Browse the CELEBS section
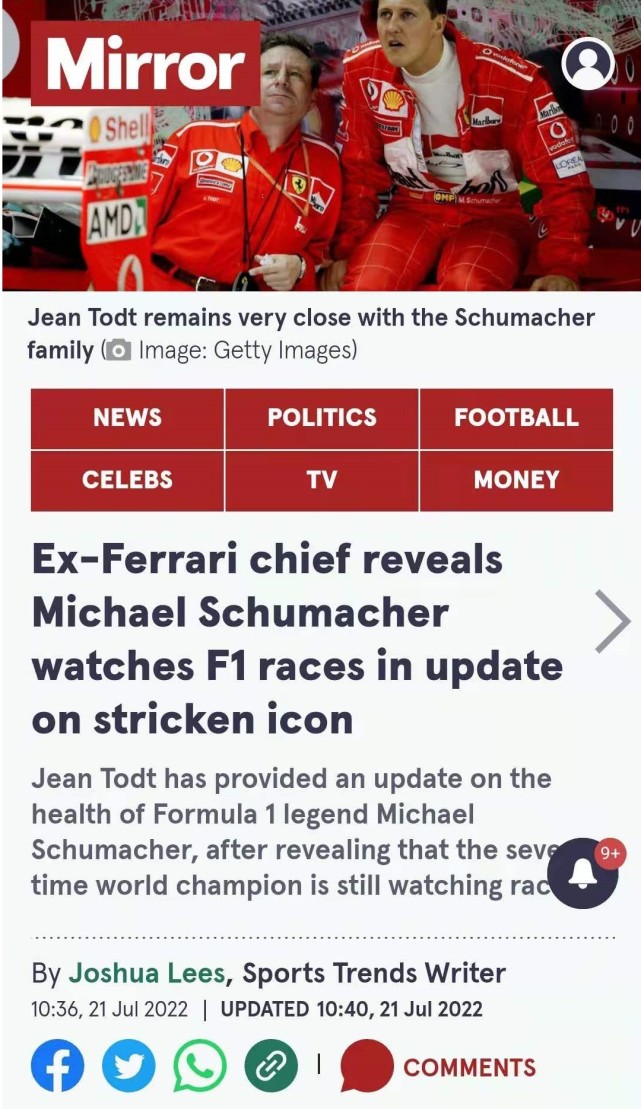This screenshot has width=641, height=1109. click(x=127, y=479)
